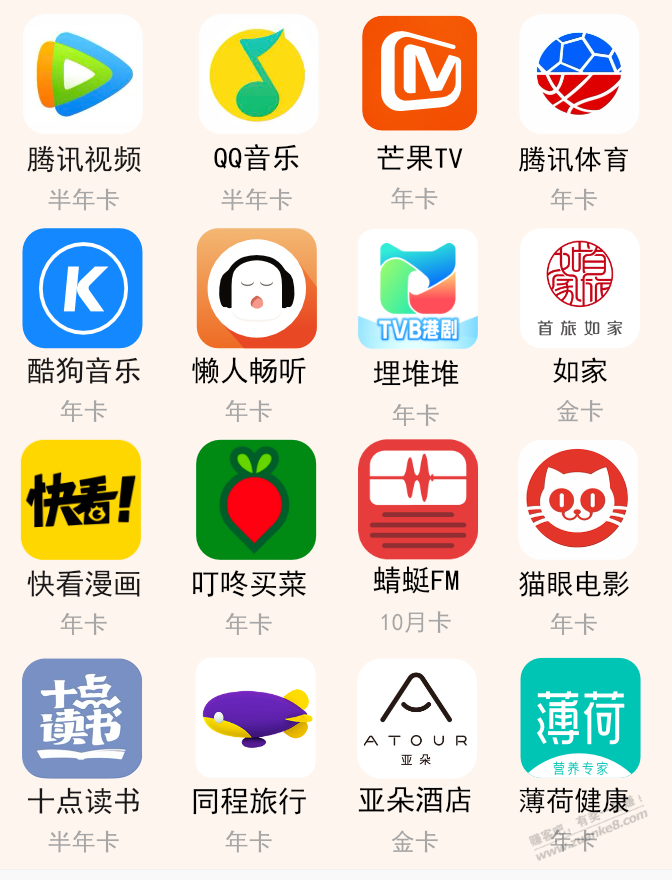Viewport: 672px width, 880px height.
Task: Choose the QQ音乐 half-year card
Action: 257,75
